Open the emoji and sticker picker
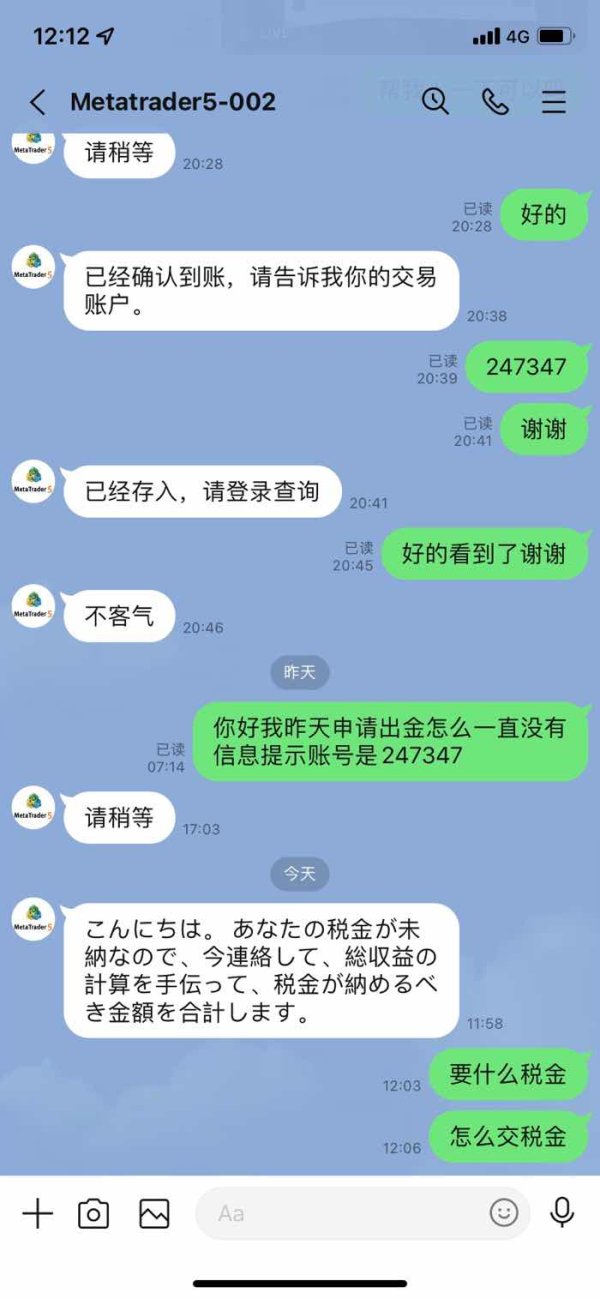Viewport: 600px width, 1299px height. (x=504, y=1213)
